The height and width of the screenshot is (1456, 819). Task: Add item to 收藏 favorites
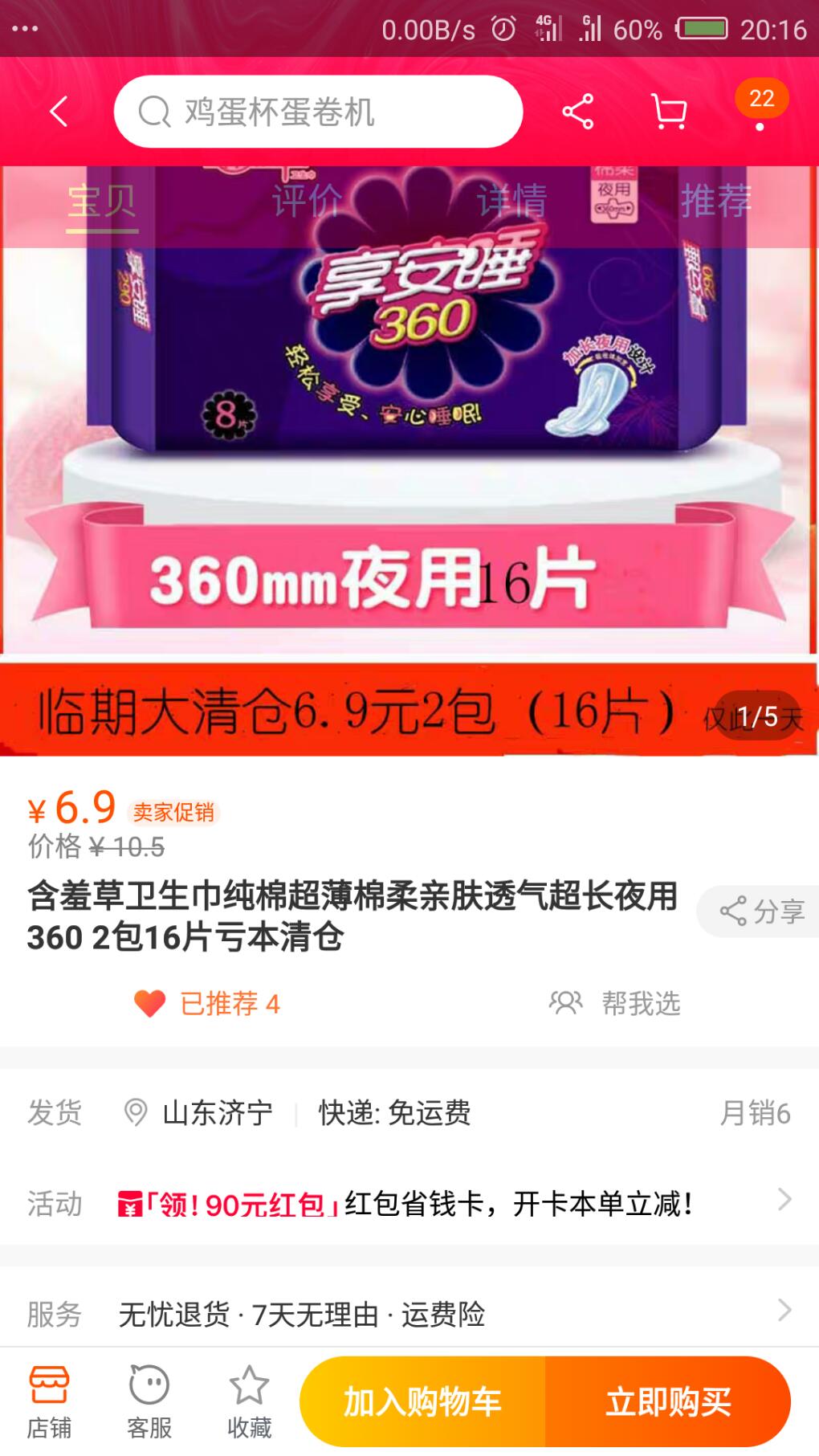249,1402
